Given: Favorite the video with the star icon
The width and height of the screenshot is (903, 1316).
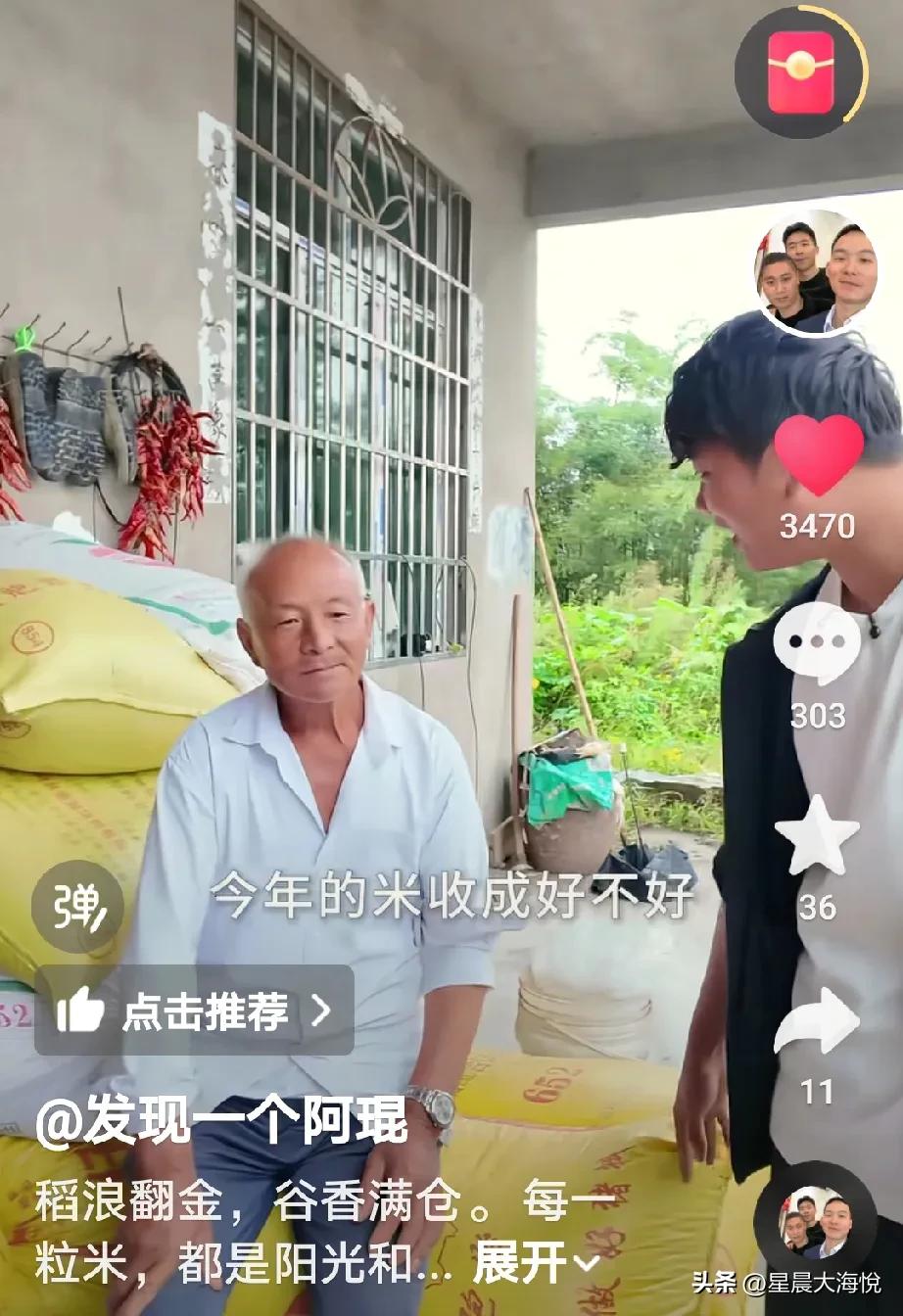Looking at the screenshot, I should (x=817, y=836).
